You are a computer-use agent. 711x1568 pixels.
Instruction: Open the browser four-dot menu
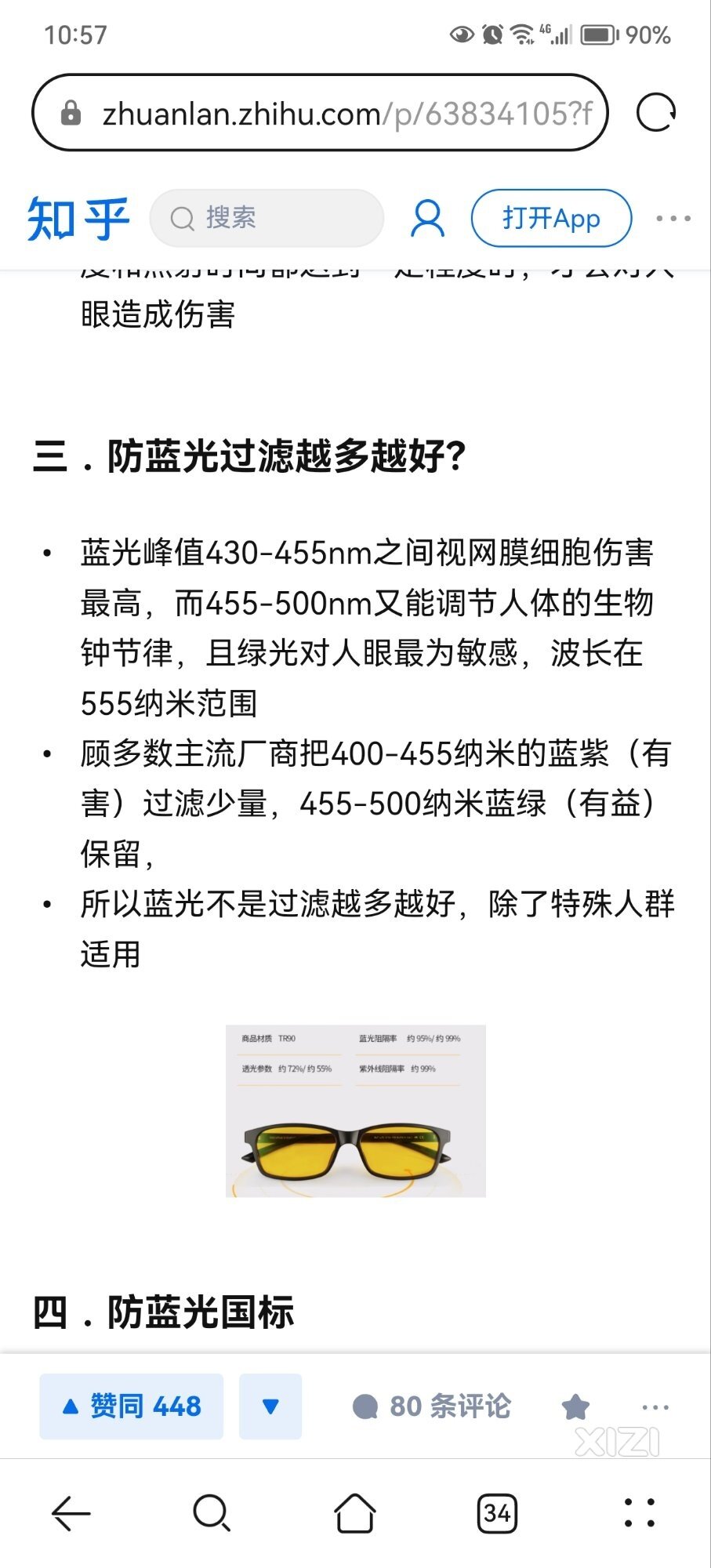point(640,1513)
